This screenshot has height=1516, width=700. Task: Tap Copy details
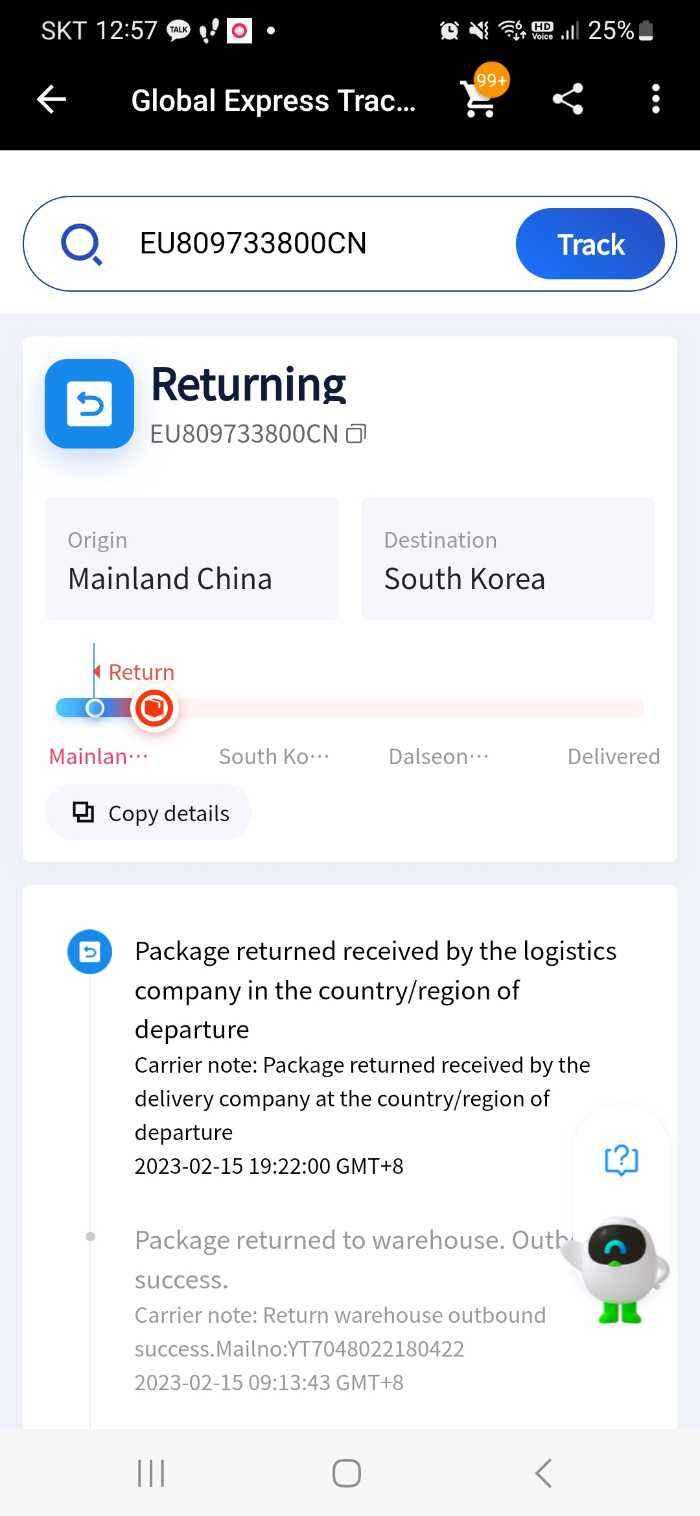[x=148, y=813]
